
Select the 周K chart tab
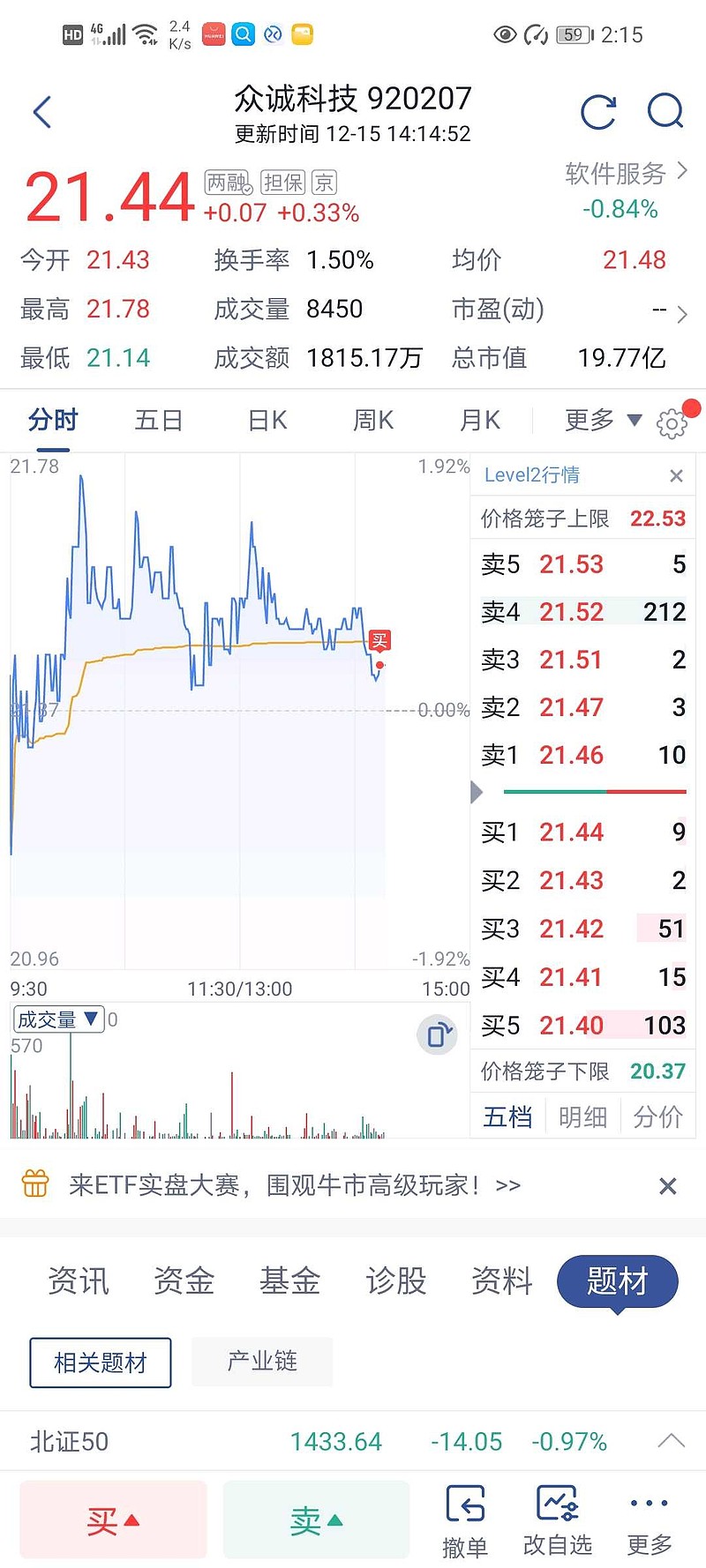point(373,421)
